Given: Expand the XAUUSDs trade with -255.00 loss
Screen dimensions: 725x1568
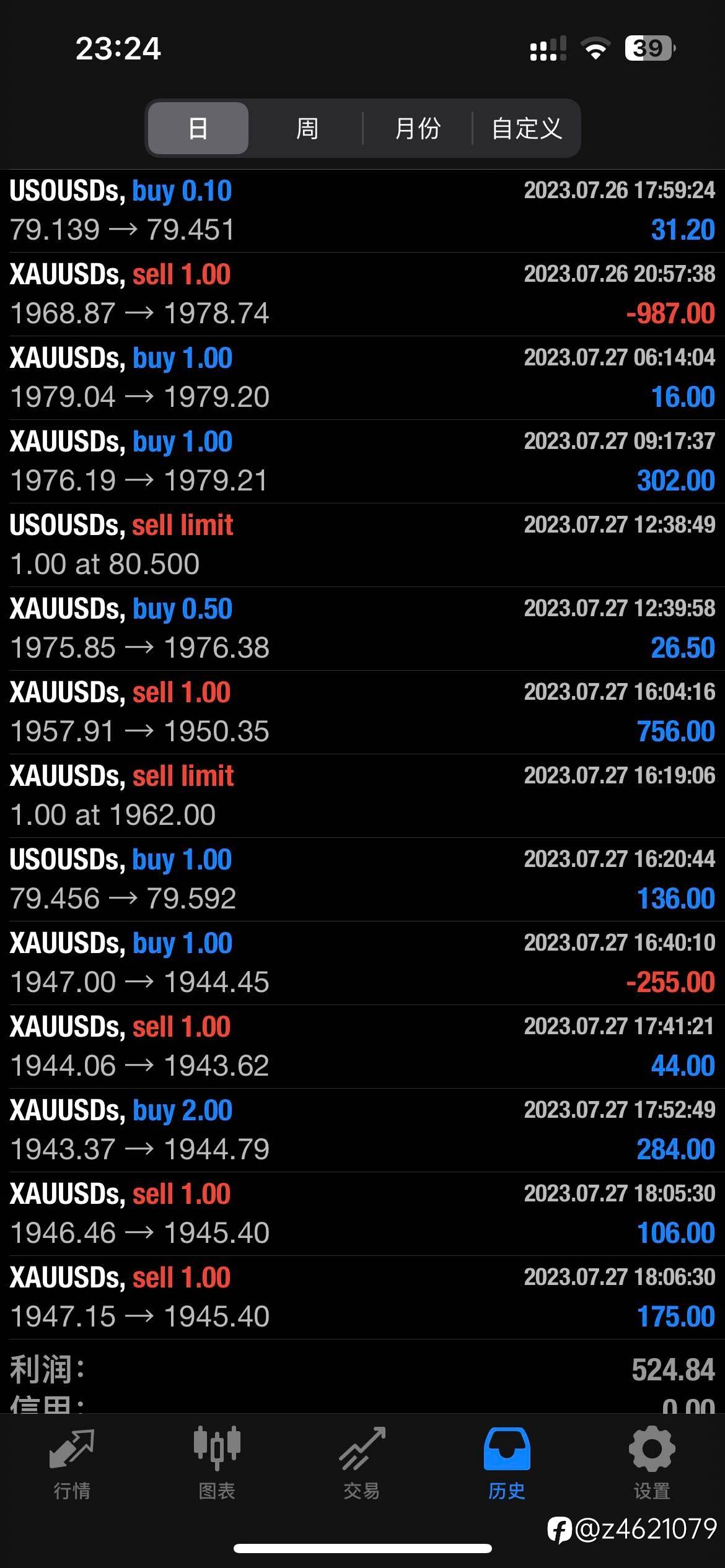Looking at the screenshot, I should click(362, 963).
